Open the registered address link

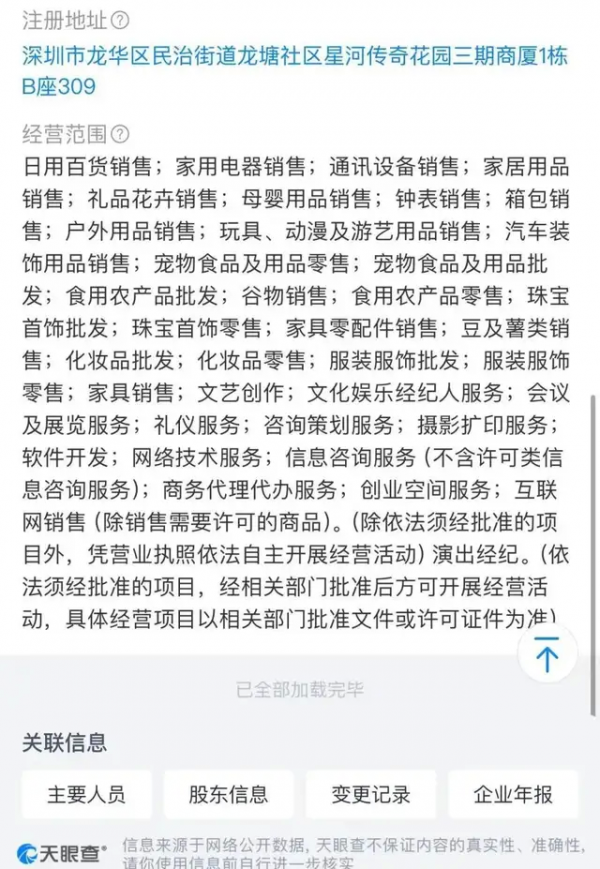pos(294,71)
